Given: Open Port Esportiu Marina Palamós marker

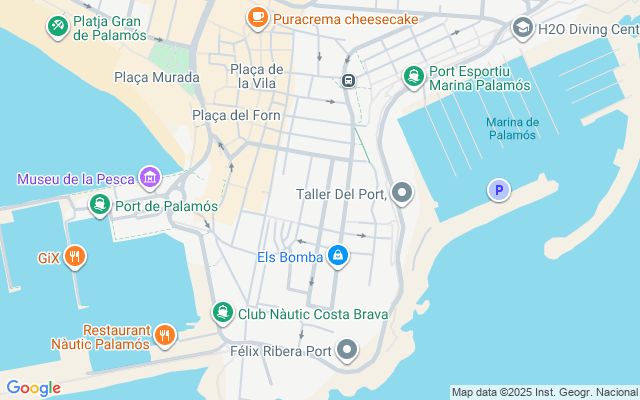Looking at the screenshot, I should click(x=413, y=76).
